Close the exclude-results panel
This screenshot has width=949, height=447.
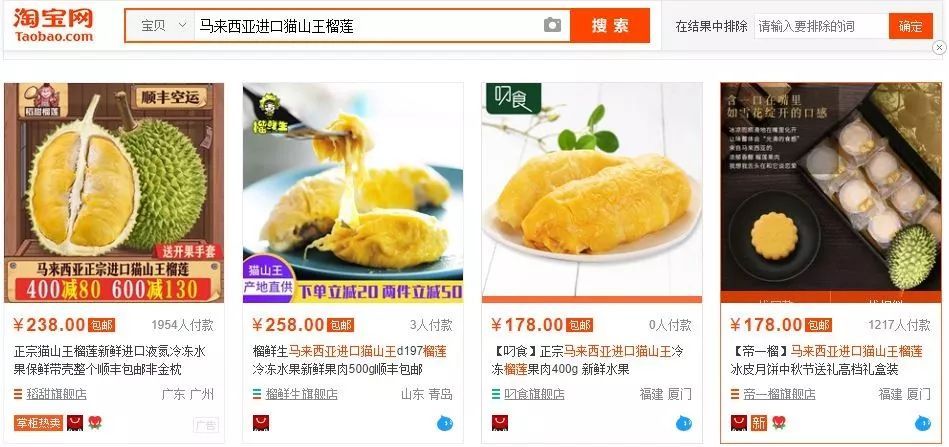(x=938, y=47)
